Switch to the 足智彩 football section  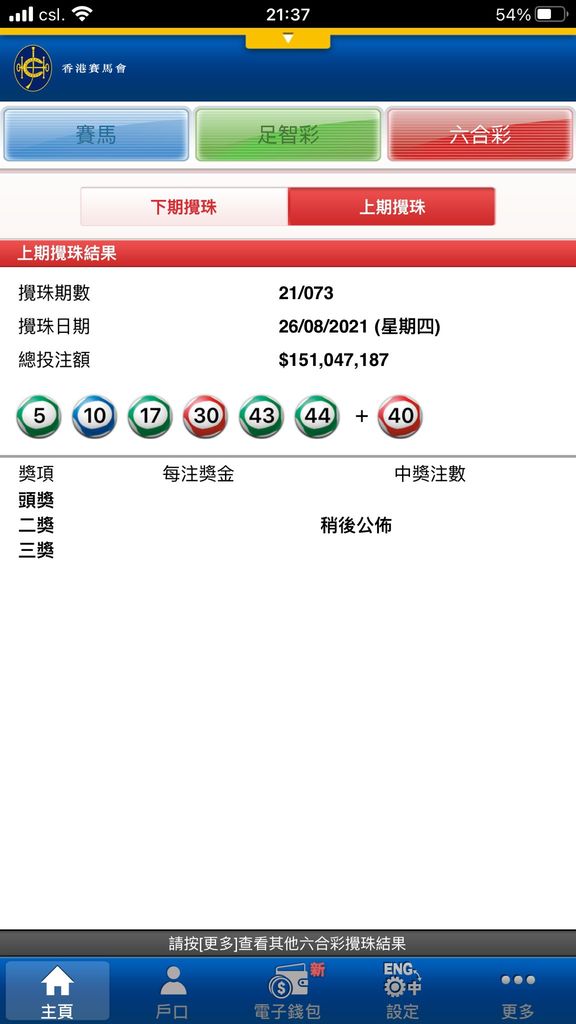click(288, 135)
